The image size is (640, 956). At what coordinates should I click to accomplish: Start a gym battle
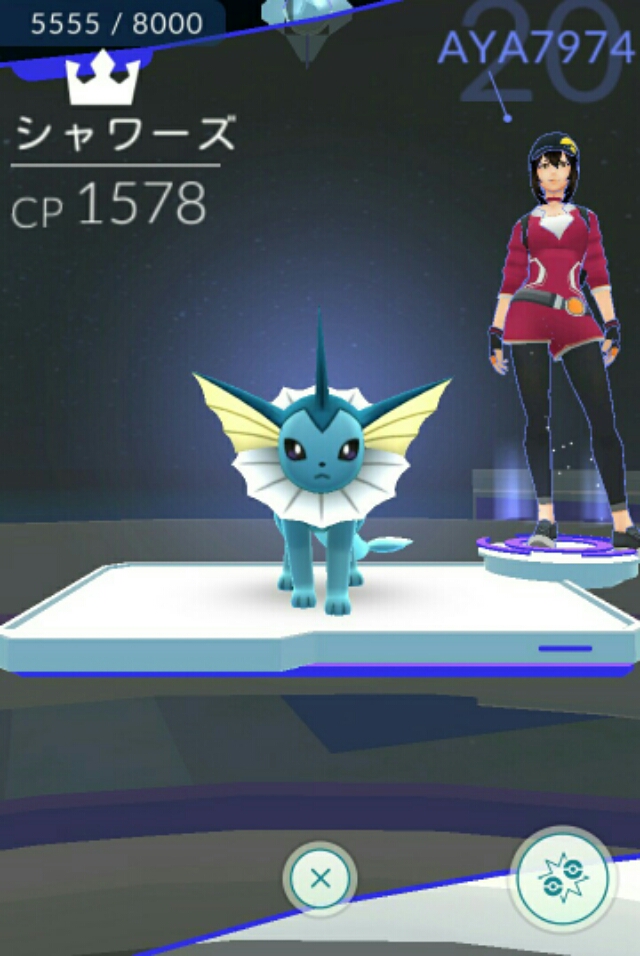pyautogui.click(x=563, y=880)
